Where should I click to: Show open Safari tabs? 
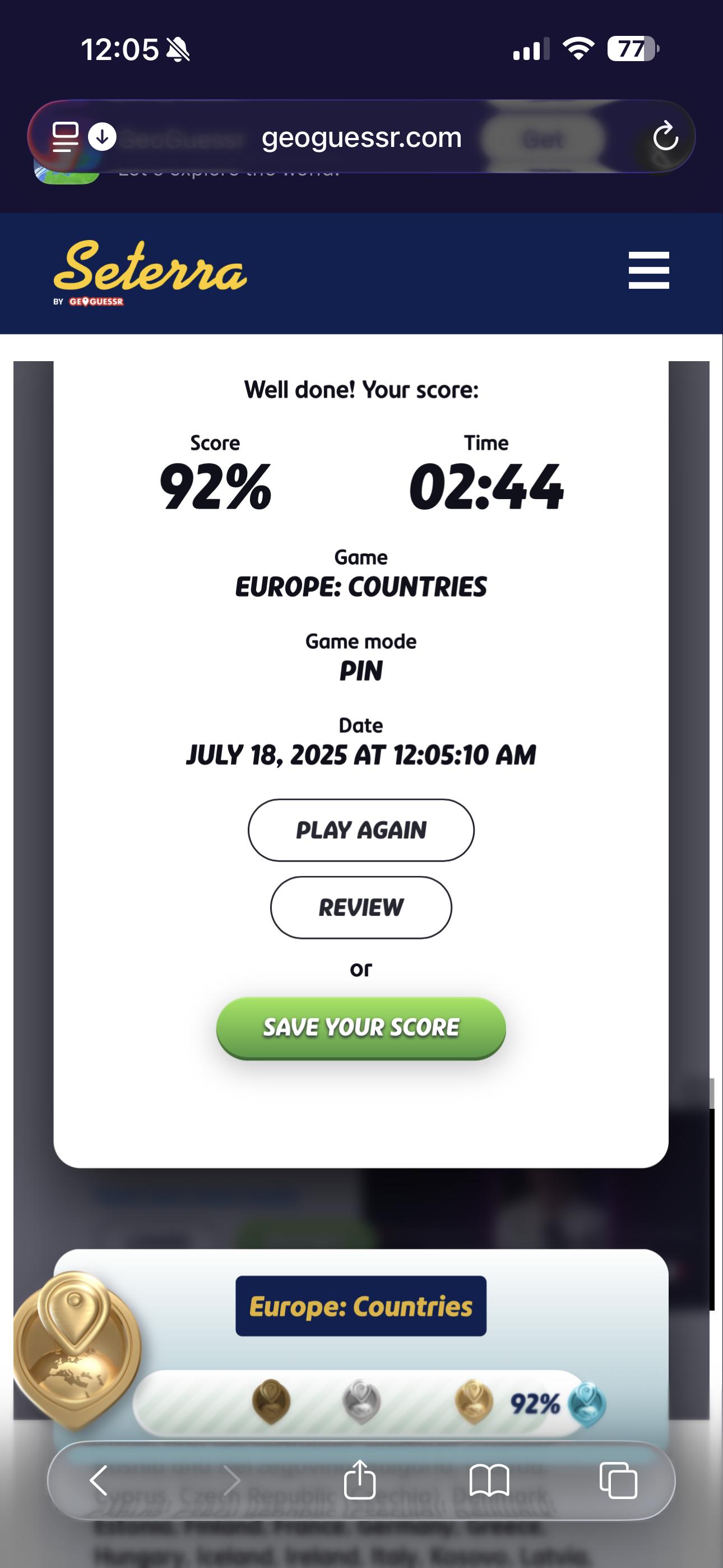[x=618, y=1480]
